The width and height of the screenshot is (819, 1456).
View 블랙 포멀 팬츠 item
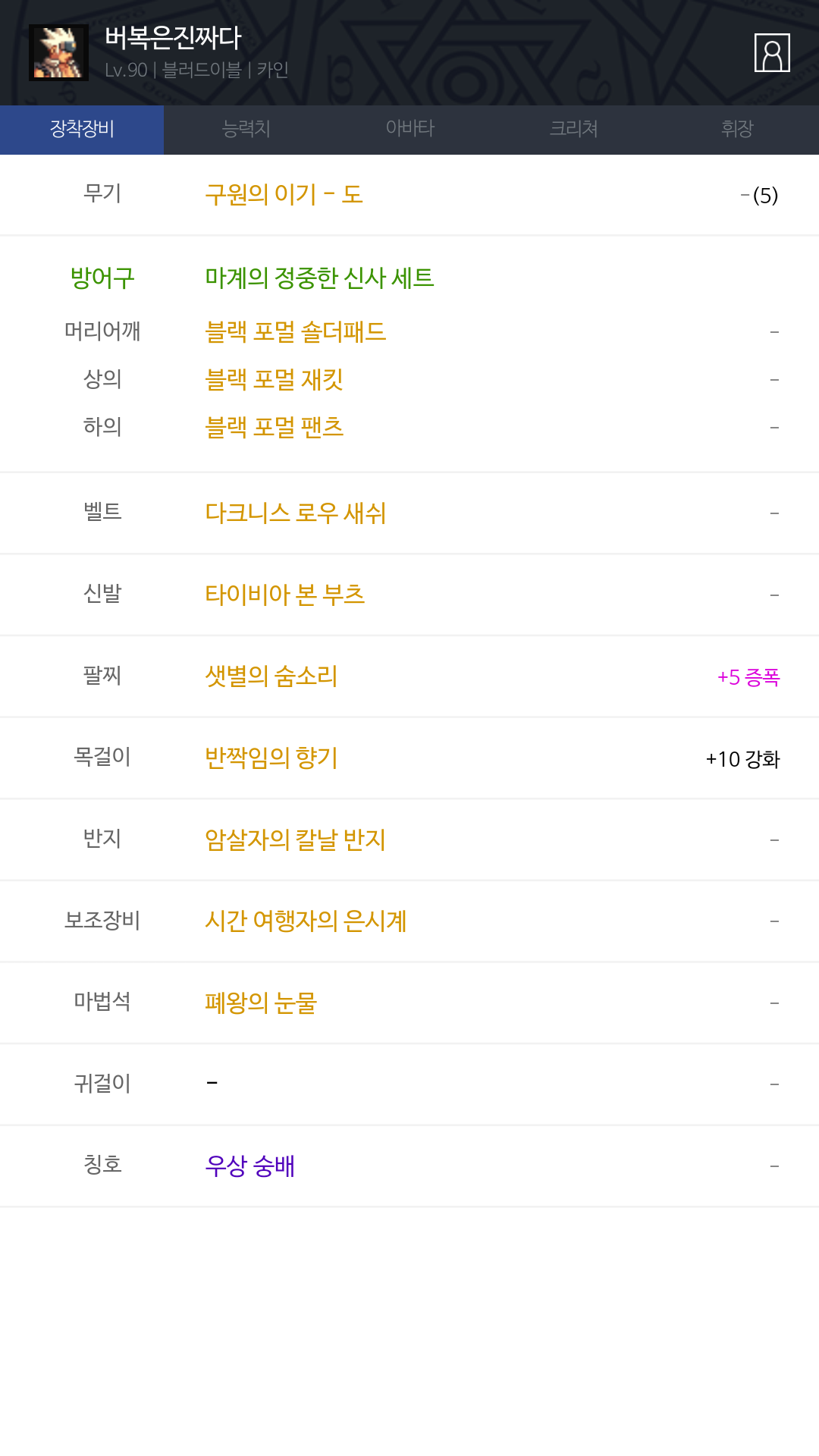[275, 428]
